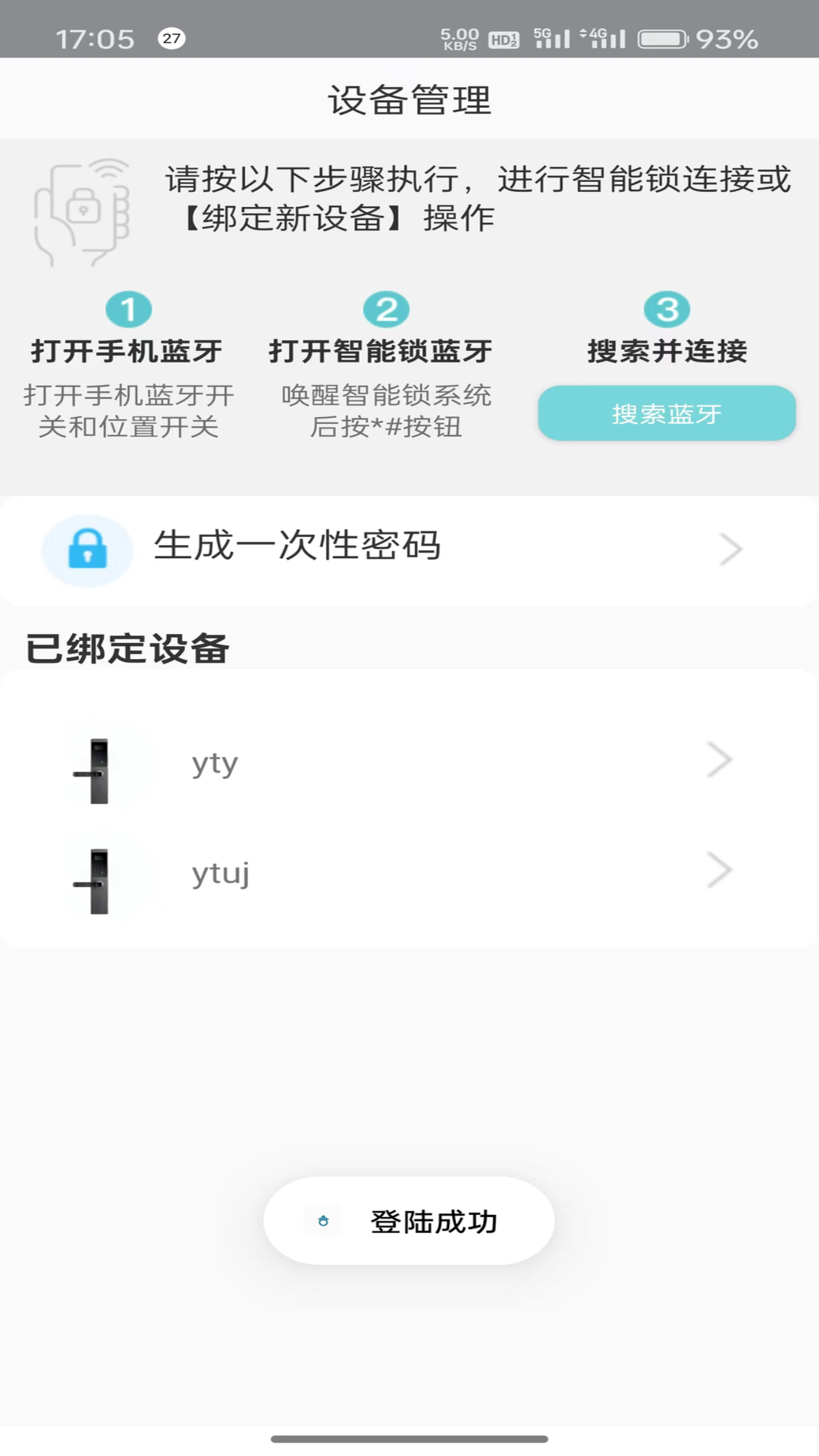Viewport: 819px width, 1456px height.
Task: Tap the step 1 numbered circle icon
Action: (129, 309)
